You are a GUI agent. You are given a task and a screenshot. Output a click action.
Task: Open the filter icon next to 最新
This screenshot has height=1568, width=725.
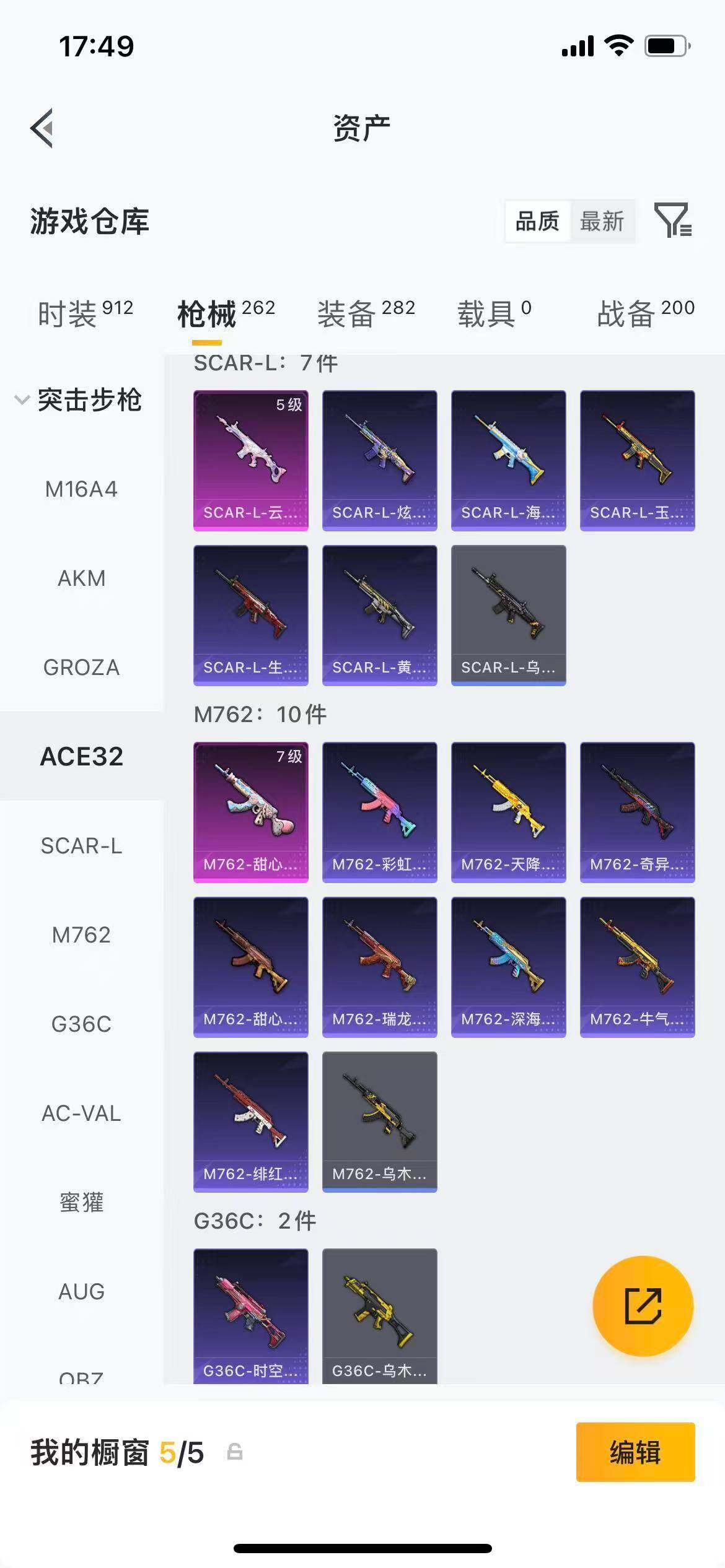(673, 220)
